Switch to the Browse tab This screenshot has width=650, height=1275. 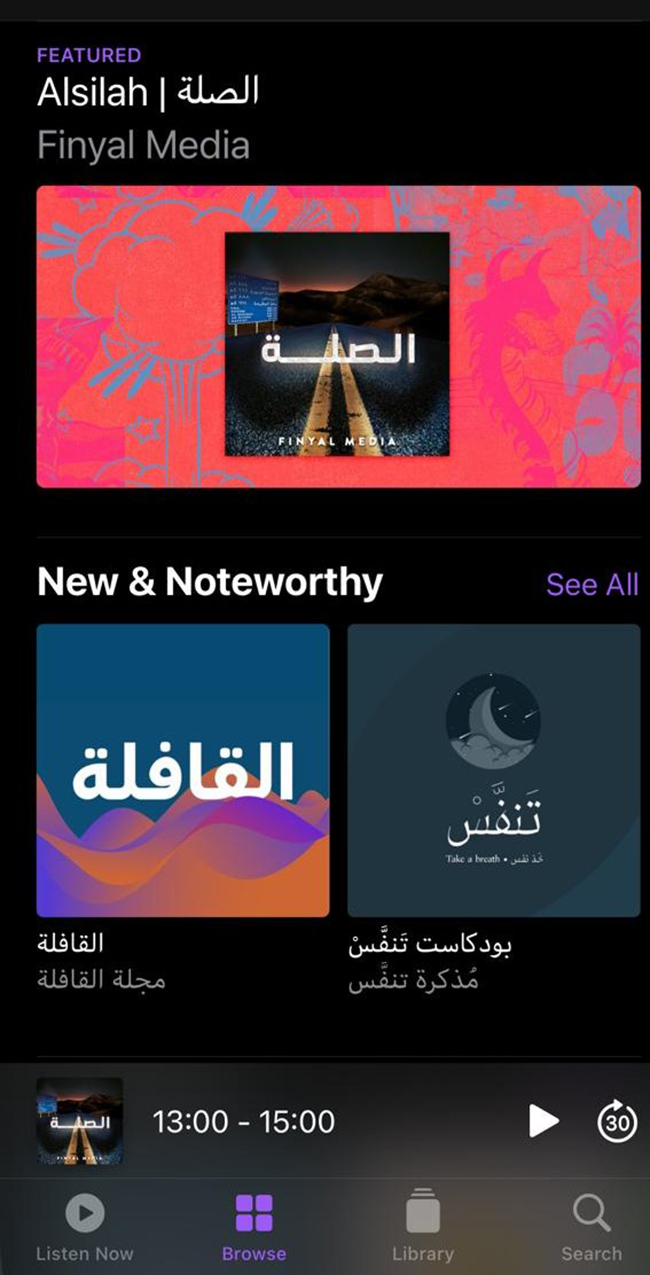point(254,1227)
